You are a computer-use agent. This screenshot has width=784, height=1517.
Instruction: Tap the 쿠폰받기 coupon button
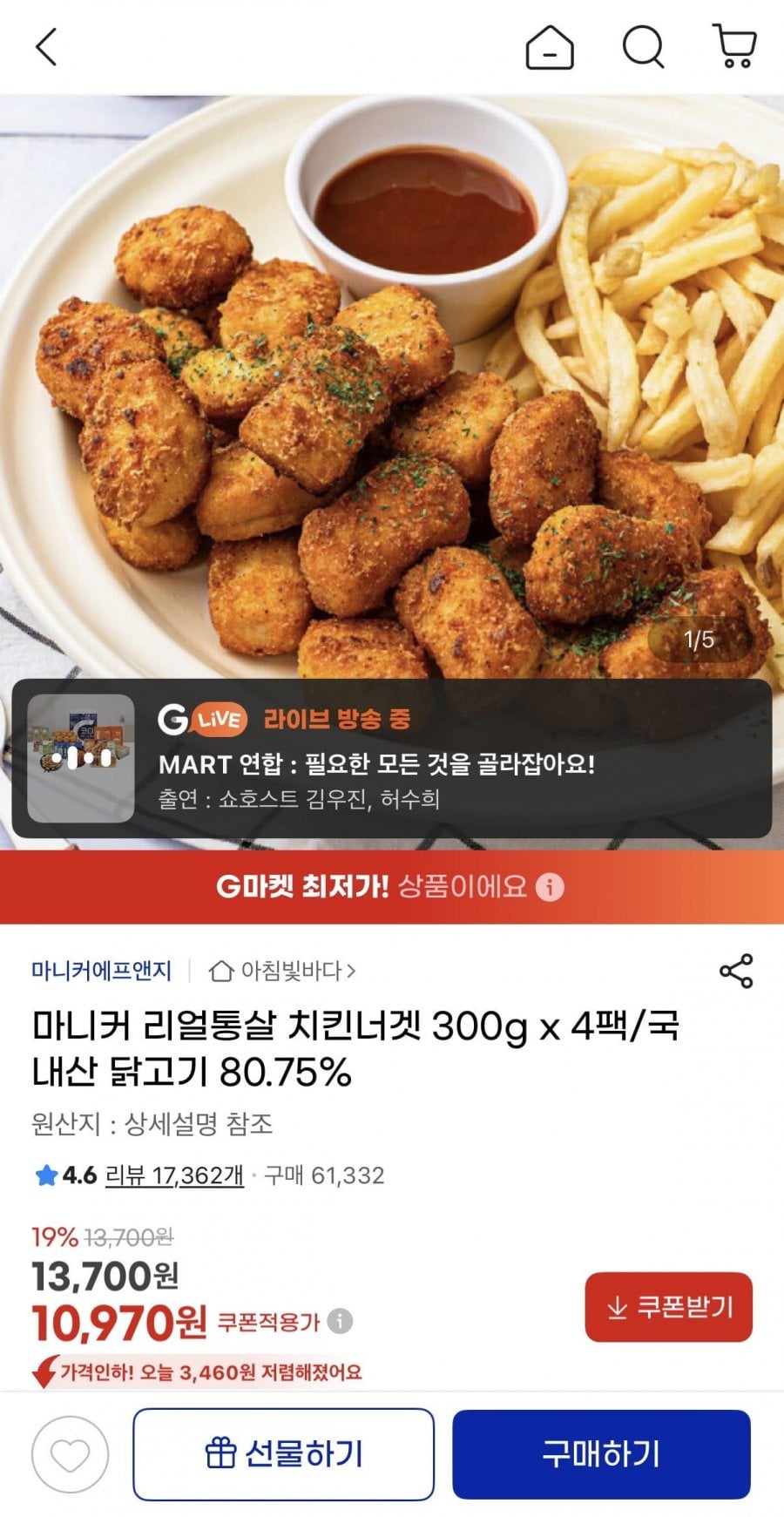[669, 1308]
